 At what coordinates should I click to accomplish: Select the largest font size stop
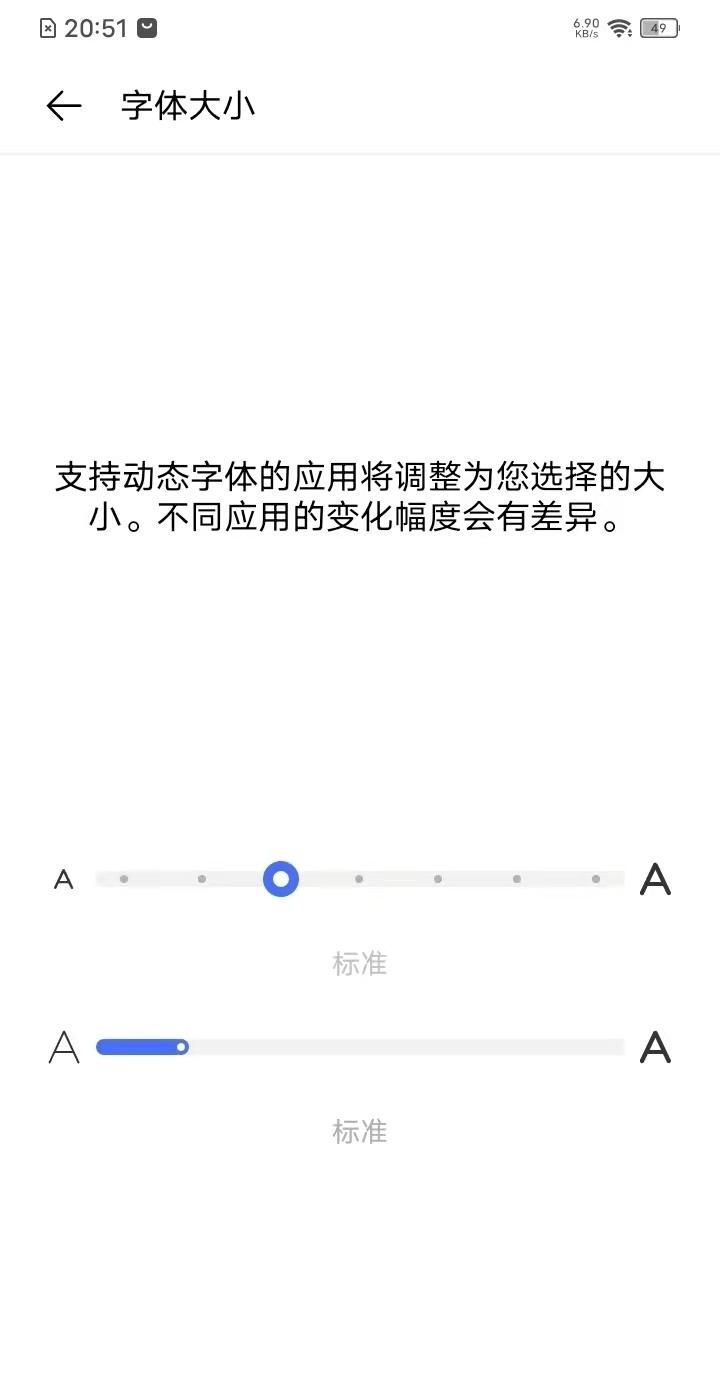click(596, 879)
